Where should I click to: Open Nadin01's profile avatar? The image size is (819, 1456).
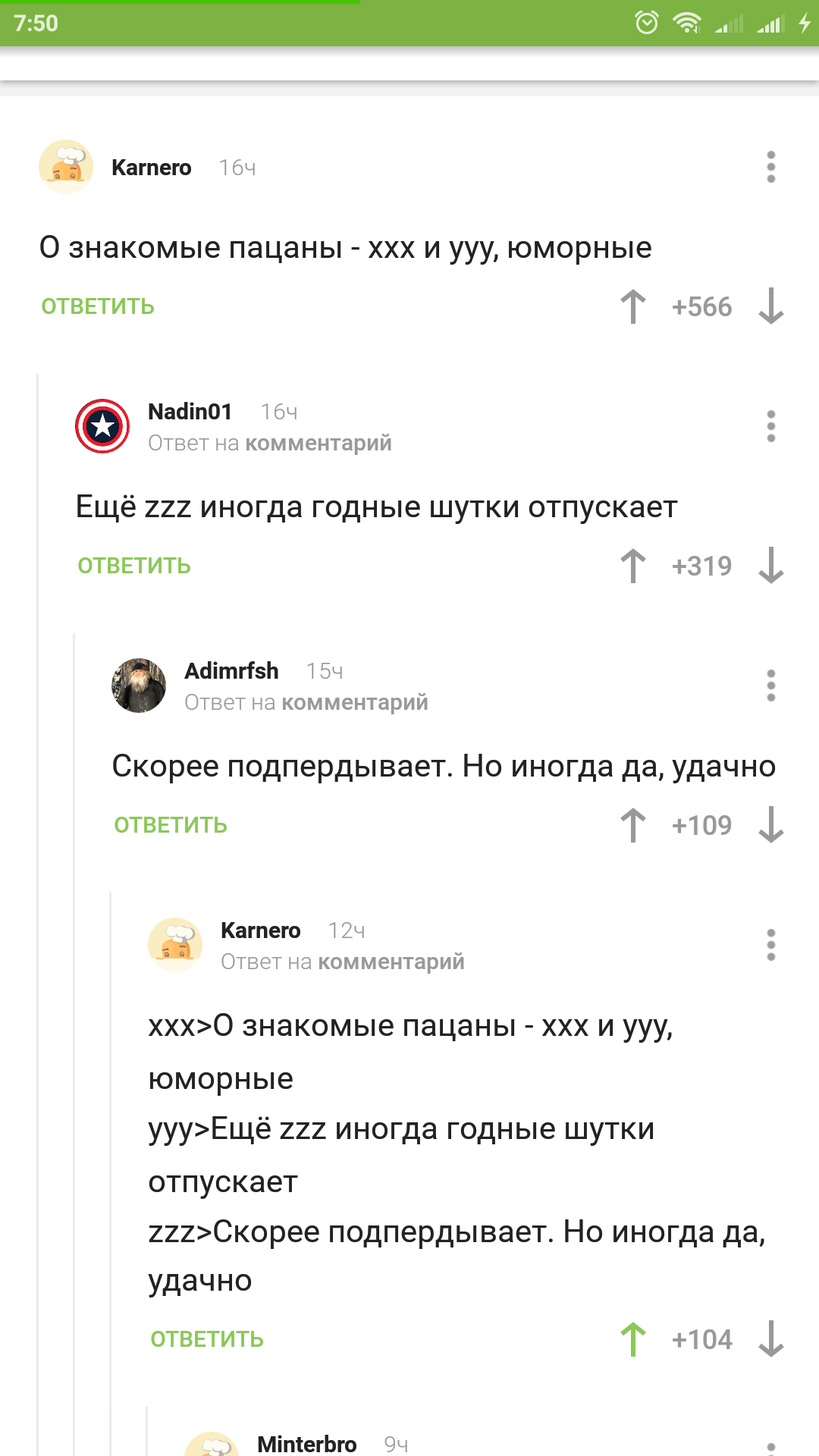[x=102, y=426]
